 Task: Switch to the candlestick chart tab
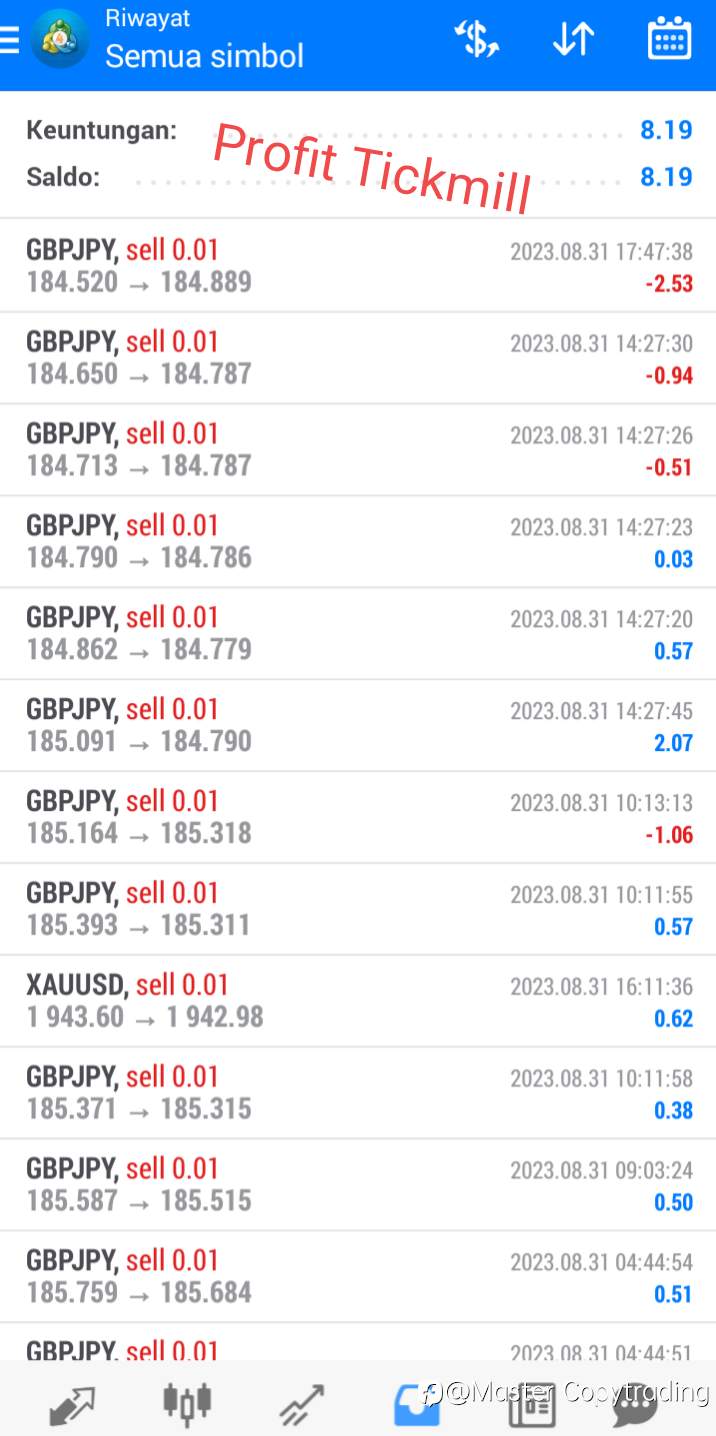click(x=187, y=1402)
